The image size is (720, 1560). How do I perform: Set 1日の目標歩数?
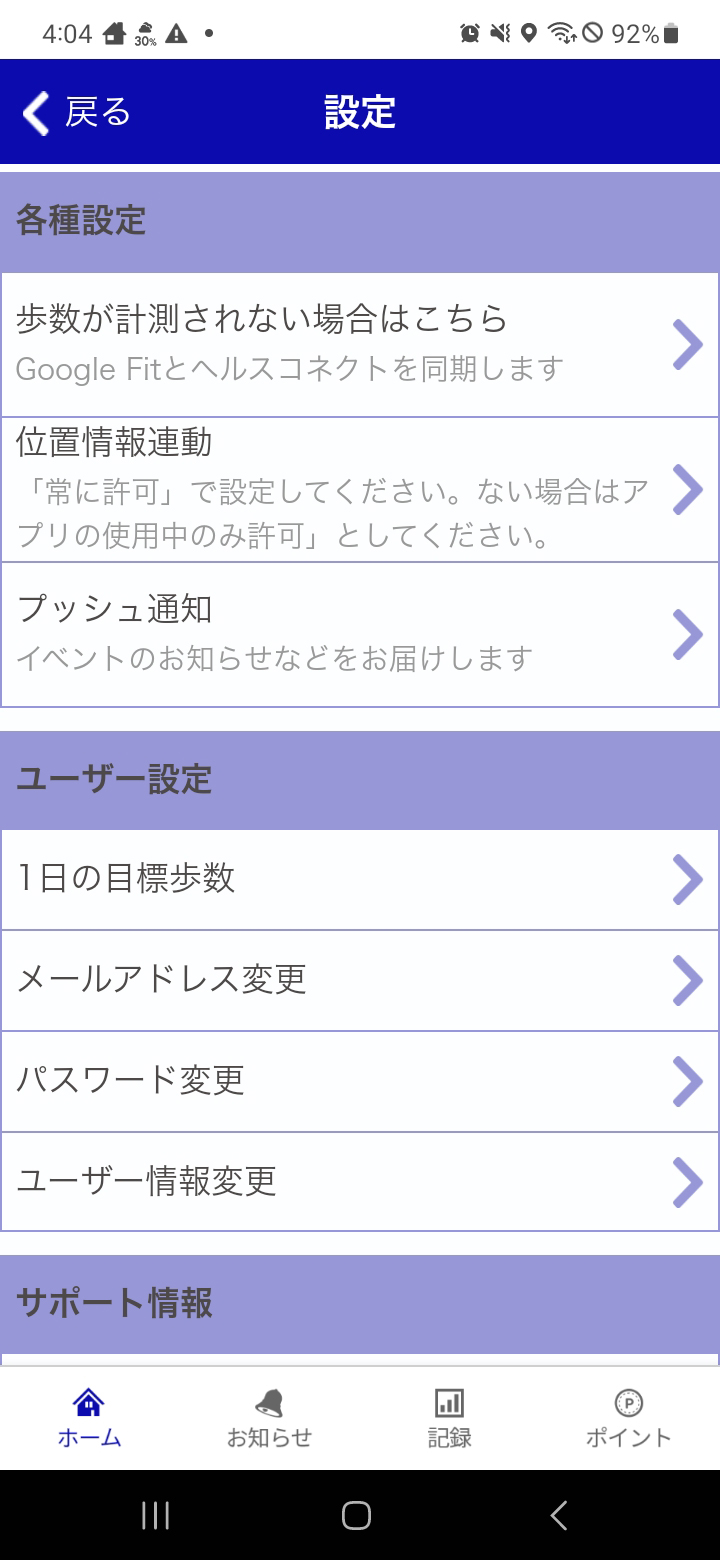click(x=360, y=879)
